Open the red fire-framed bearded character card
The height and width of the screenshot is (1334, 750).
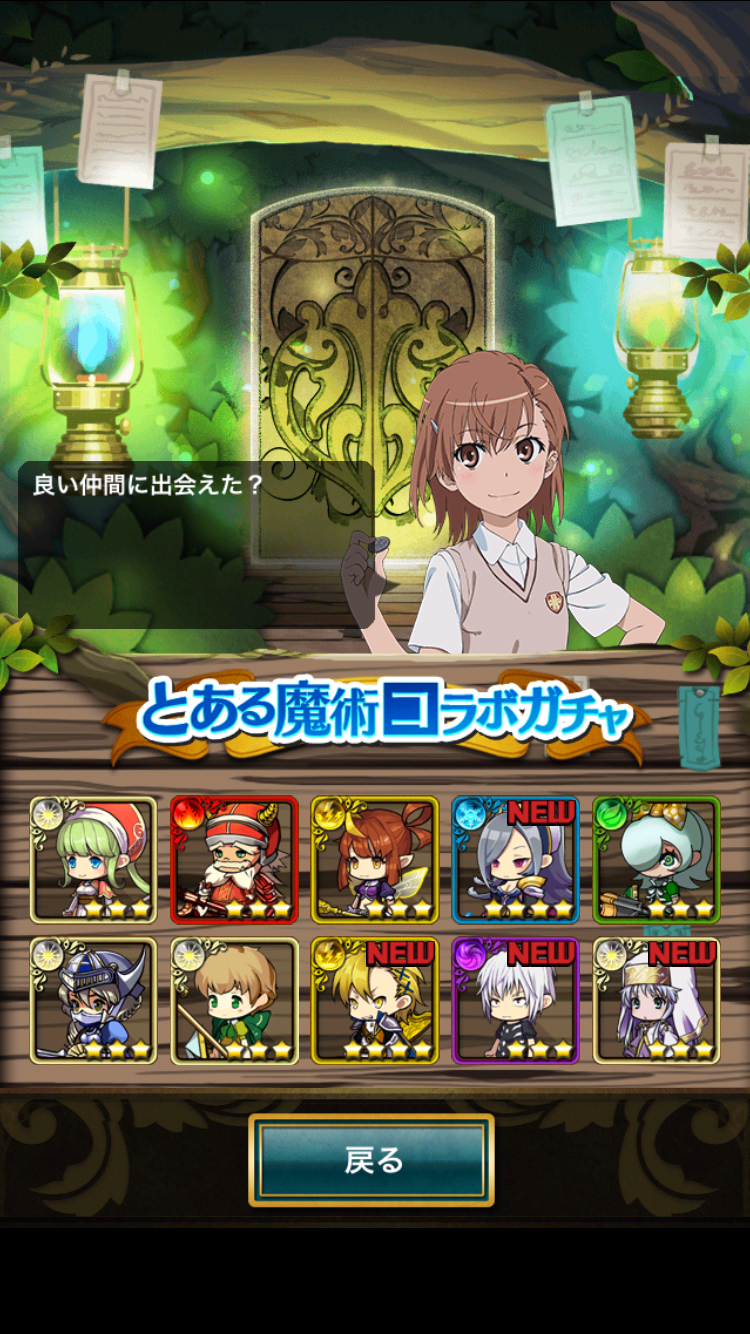234,859
